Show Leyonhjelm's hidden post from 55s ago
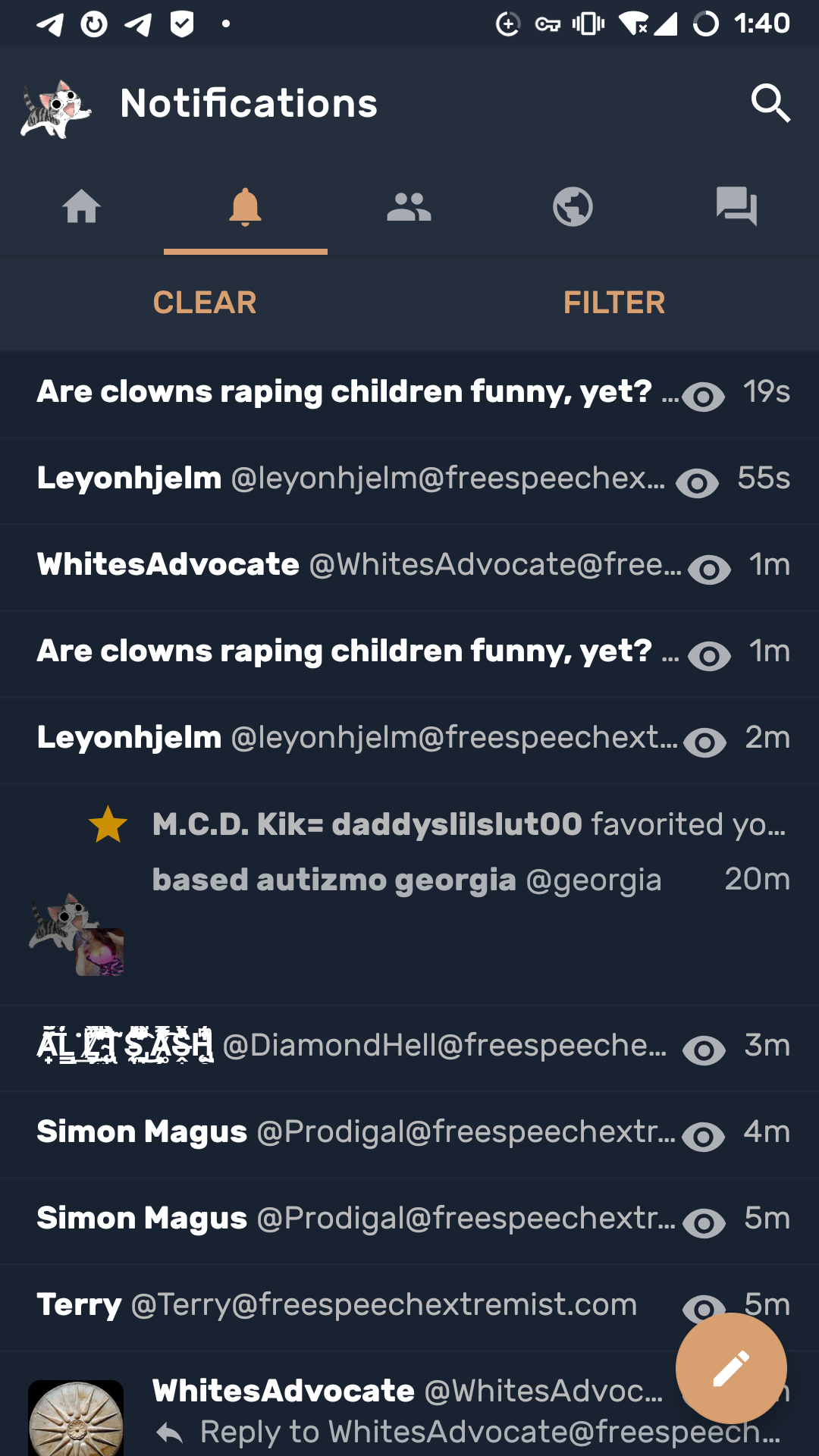The width and height of the screenshot is (819, 1456). click(x=697, y=482)
